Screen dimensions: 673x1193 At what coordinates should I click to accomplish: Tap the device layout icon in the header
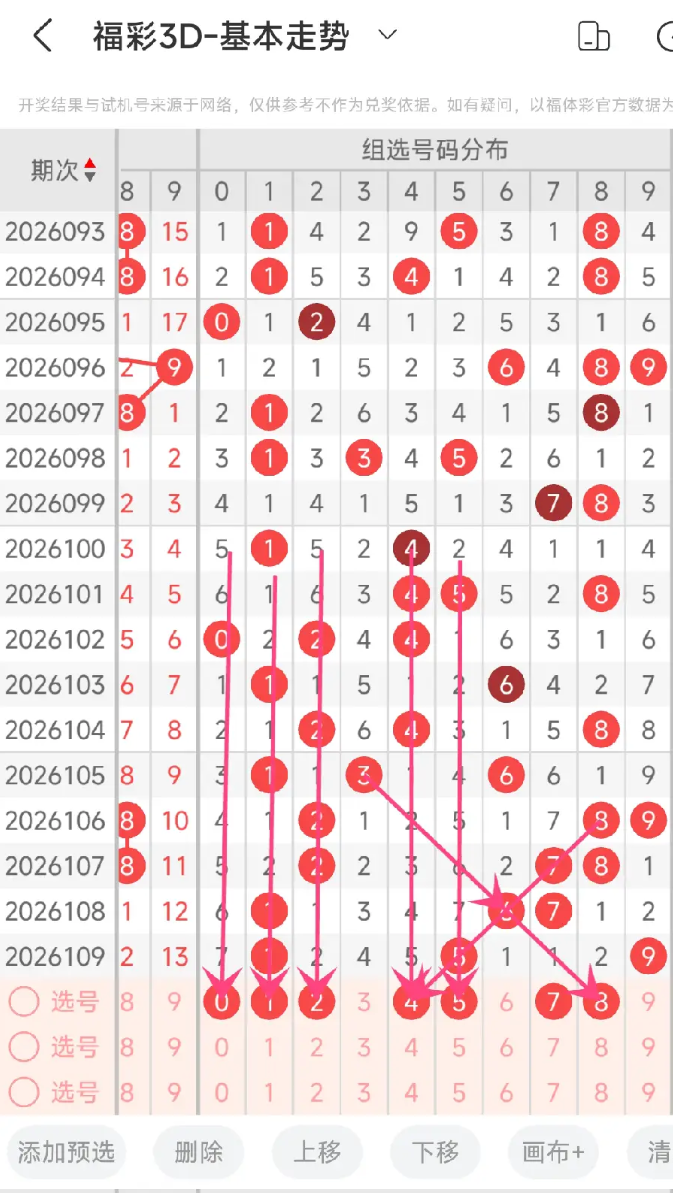pos(593,36)
